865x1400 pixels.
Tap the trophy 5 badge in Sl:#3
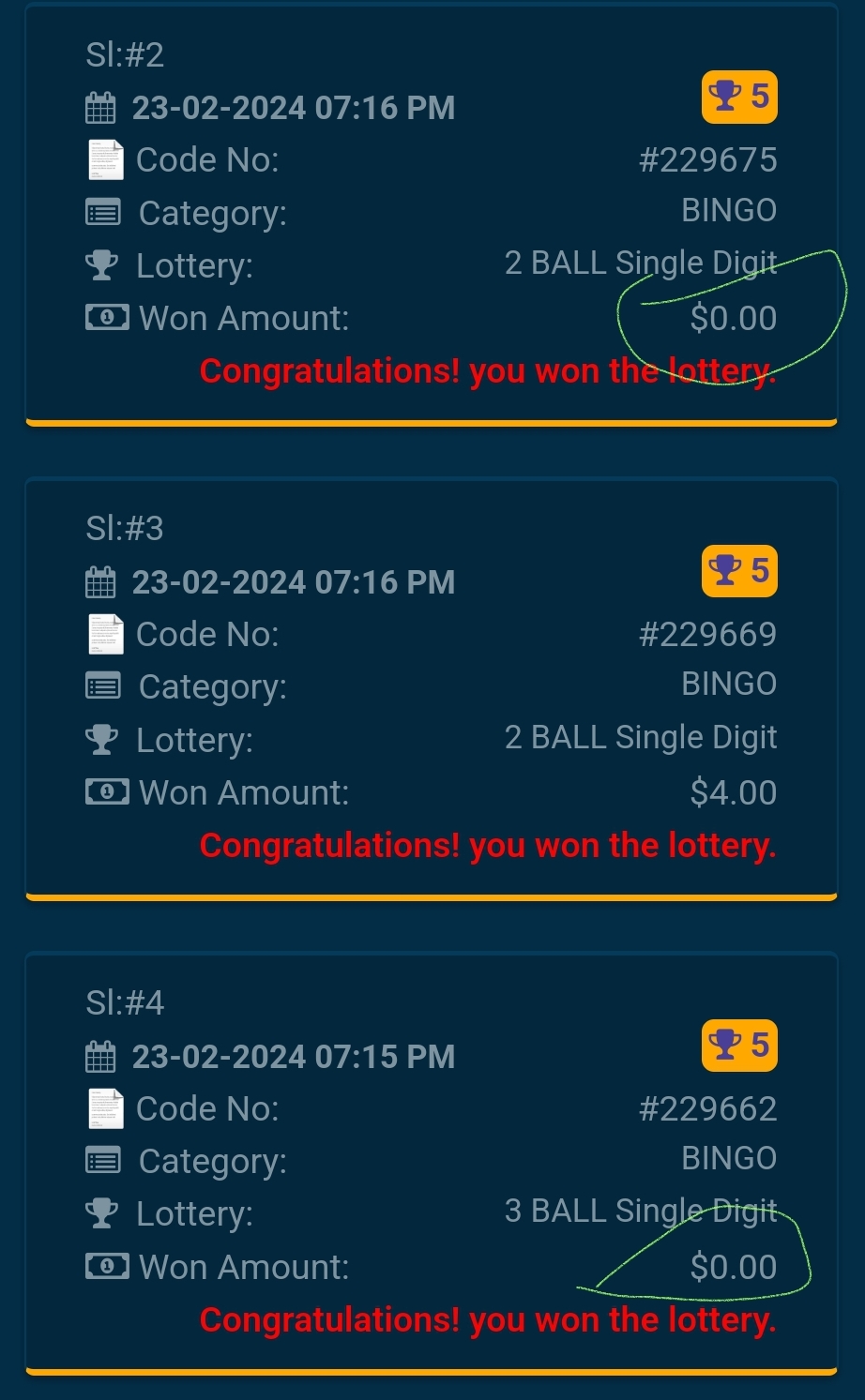tap(739, 571)
